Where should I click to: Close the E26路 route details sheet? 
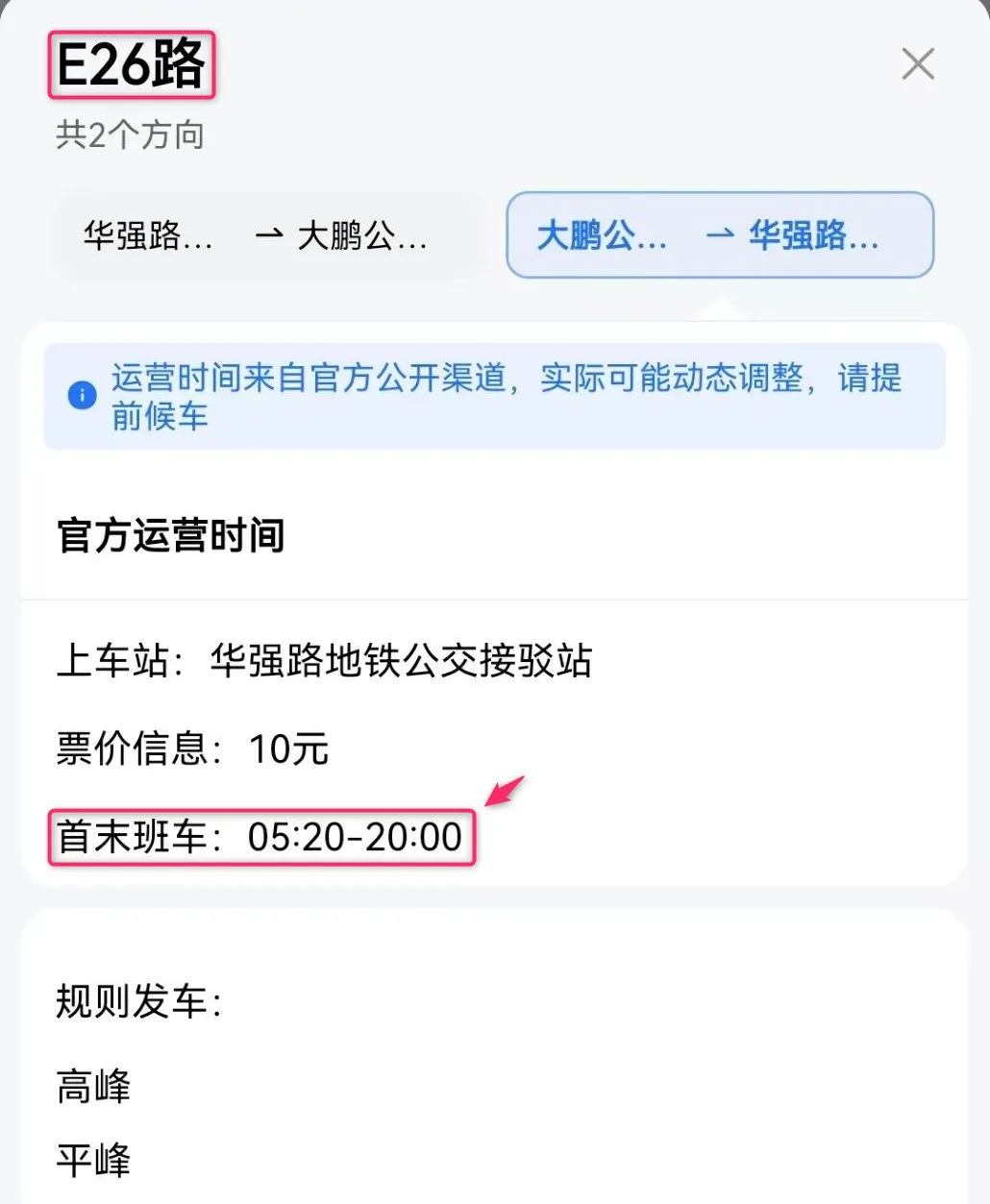coord(918,64)
